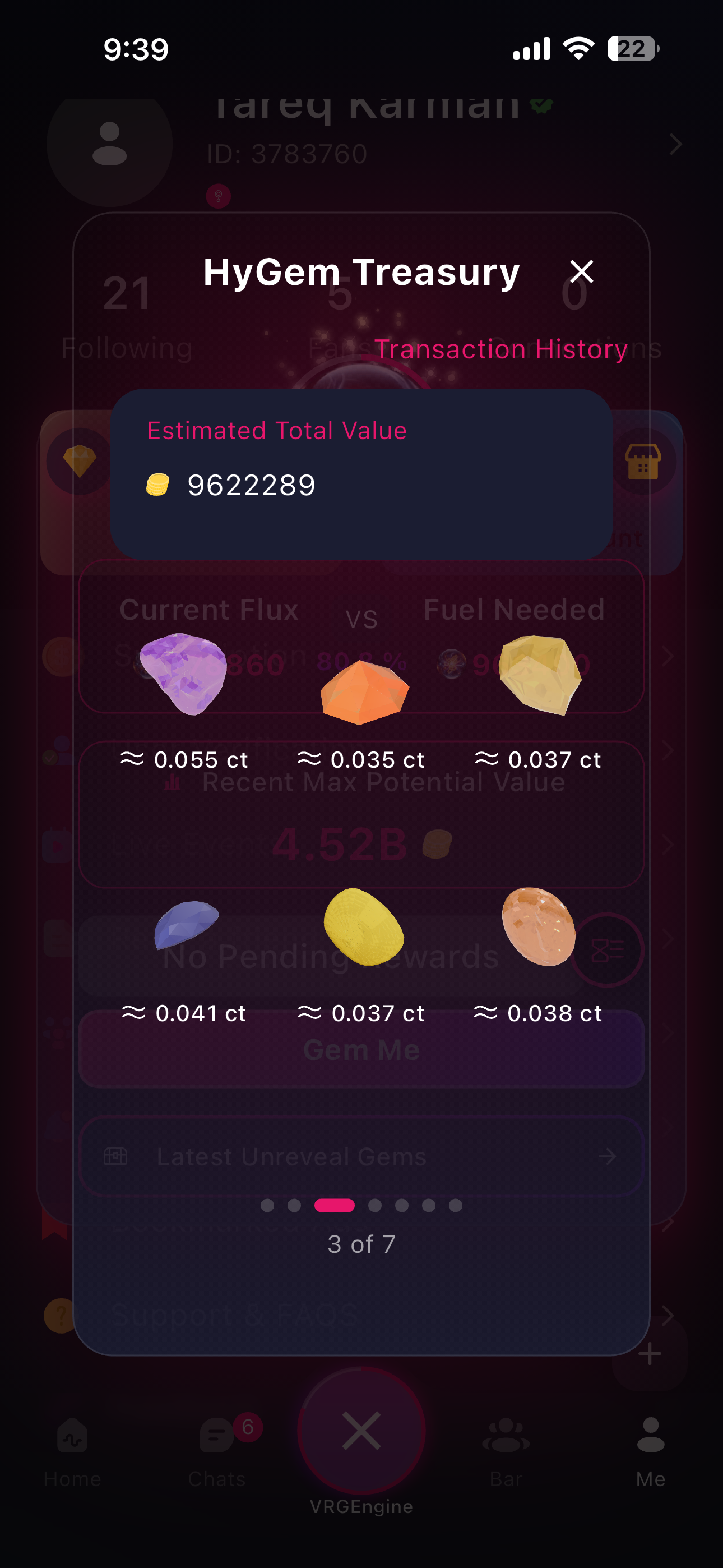Screen dimensions: 723x1568
Task: Tap the chevron next to the profile name
Action: pyautogui.click(x=675, y=145)
